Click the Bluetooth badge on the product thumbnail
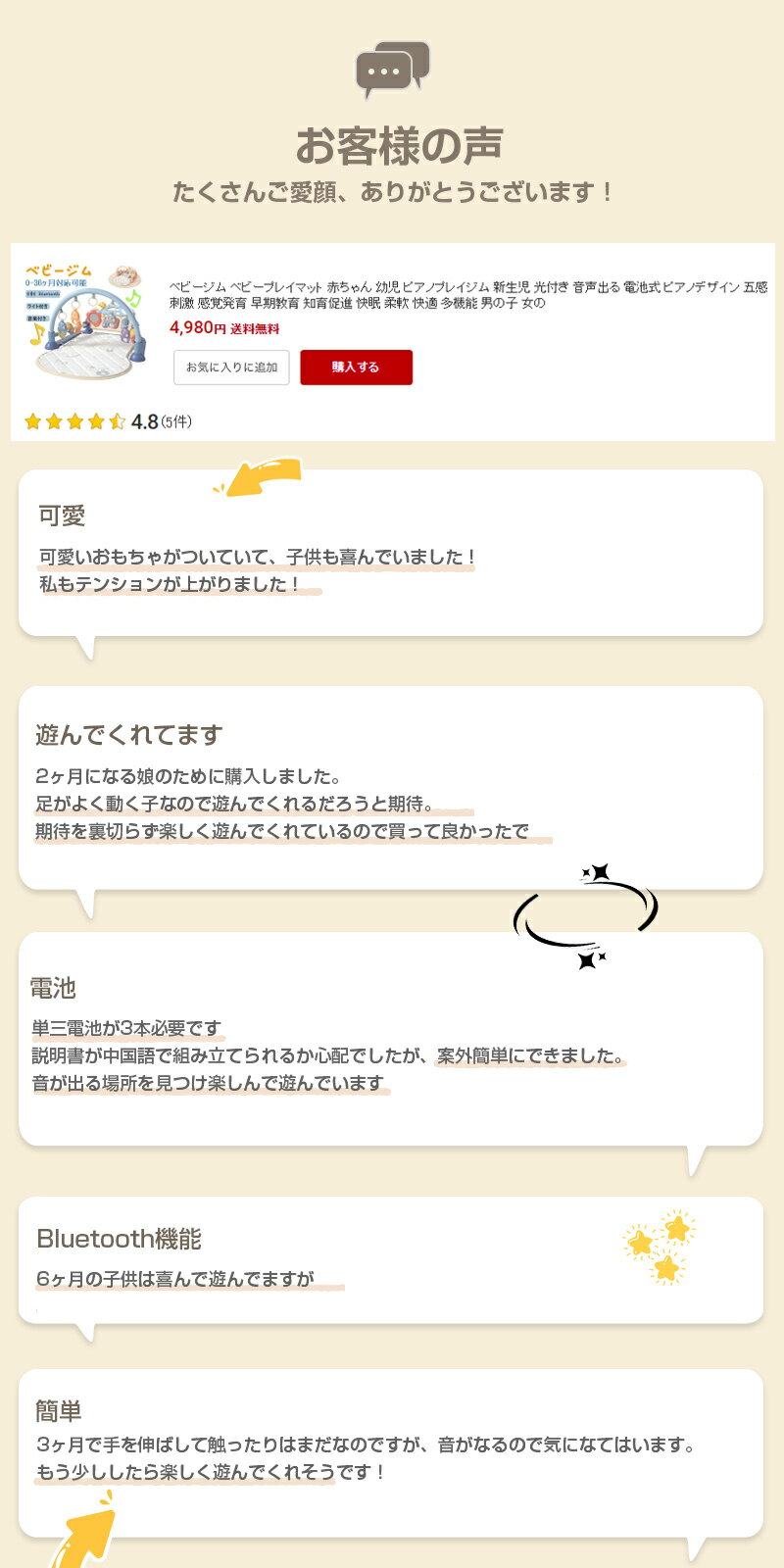The width and height of the screenshot is (784, 1568). coord(45,294)
